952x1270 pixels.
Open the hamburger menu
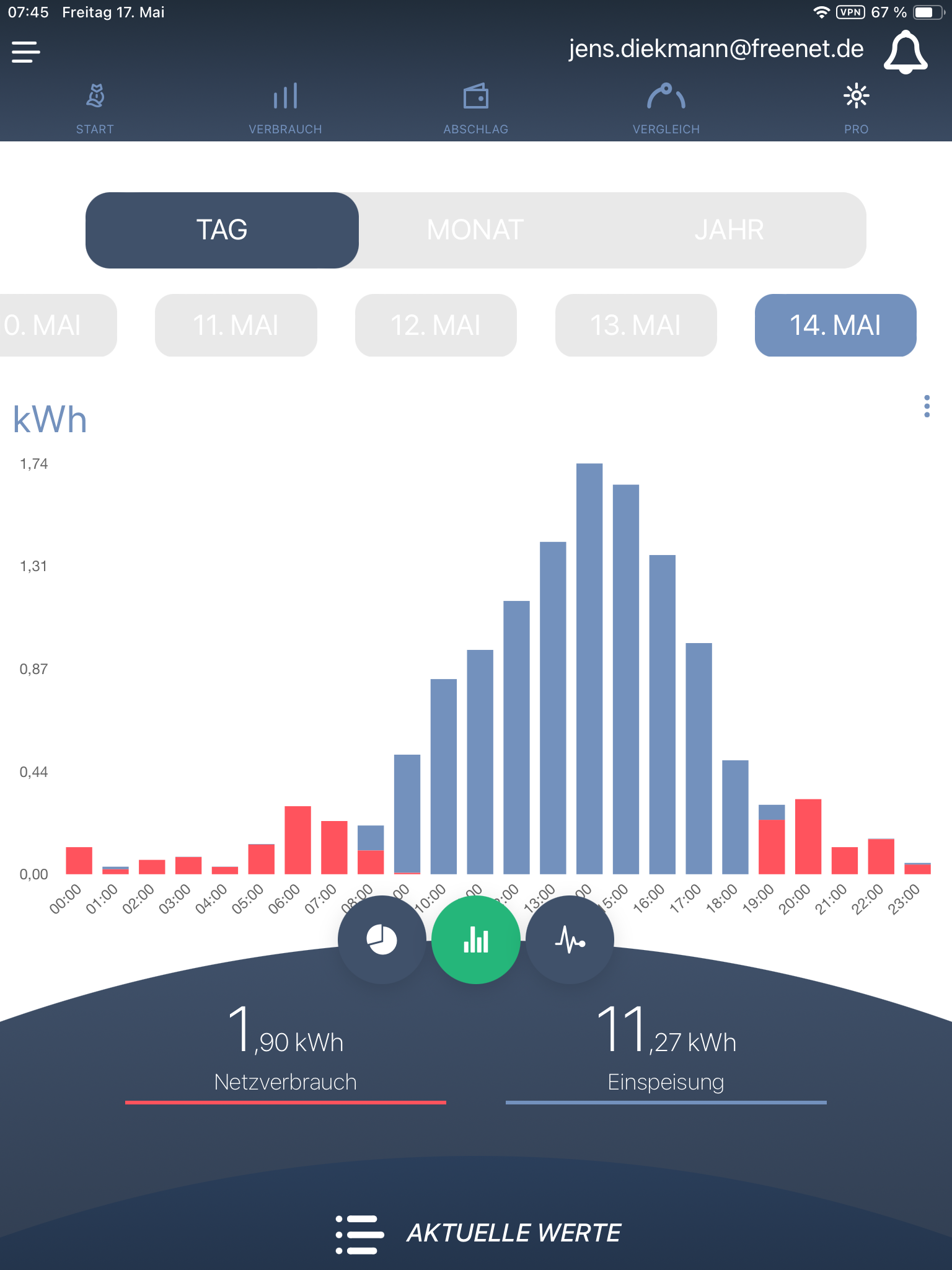coord(26,52)
